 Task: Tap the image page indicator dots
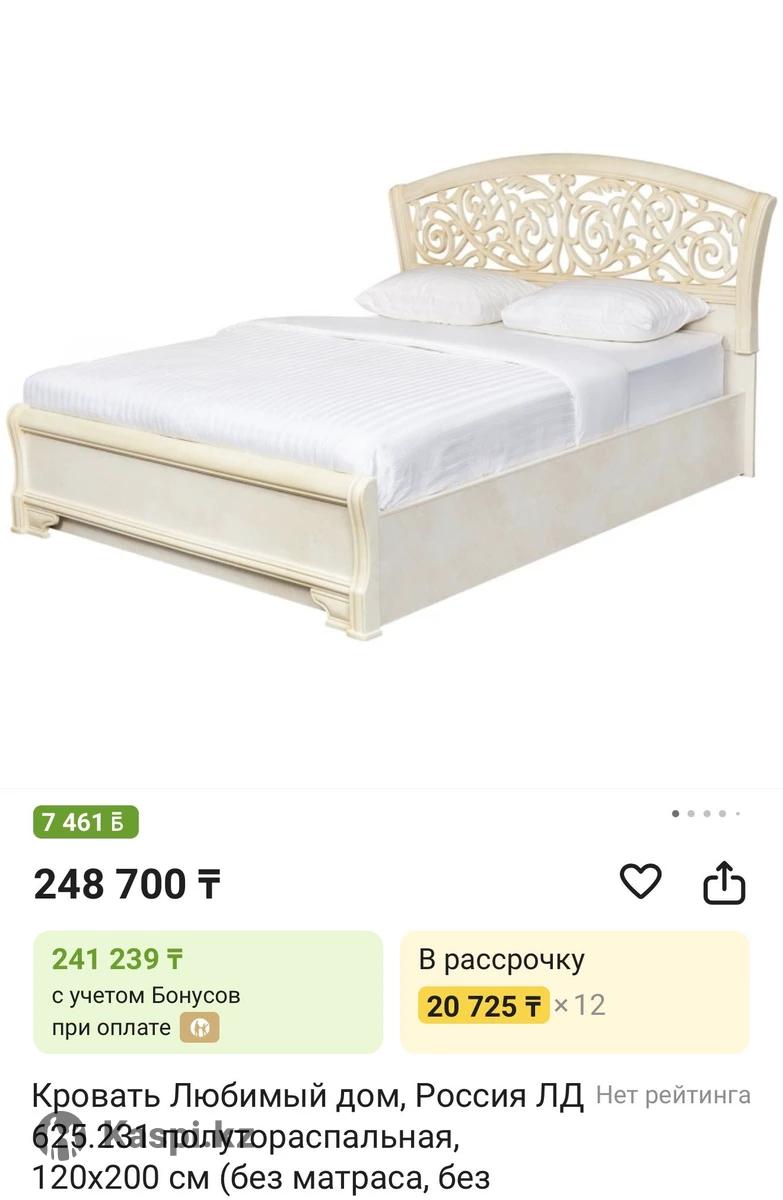[706, 814]
